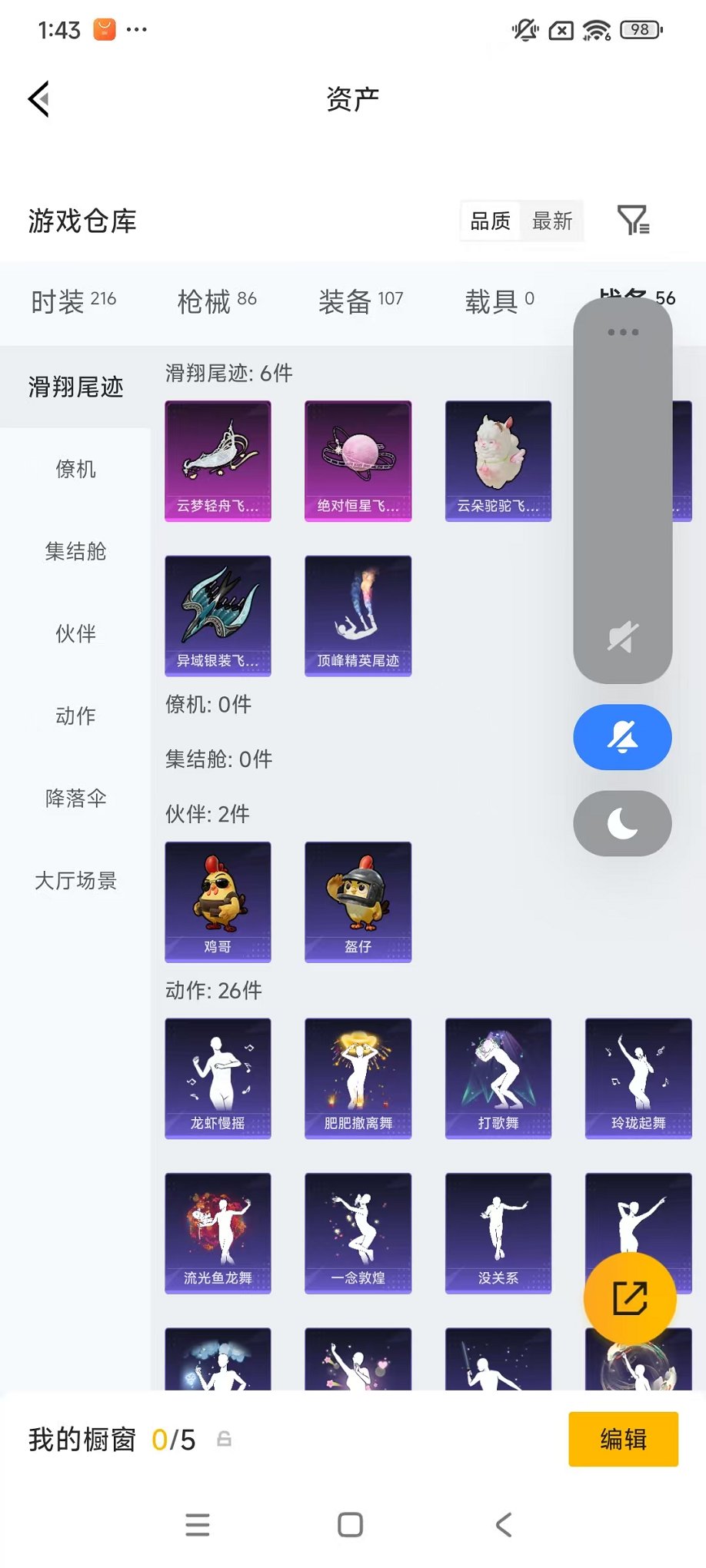This screenshot has width=706, height=1568.
Task: Open the 鸡哥 companion thumbnail
Action: [x=217, y=902]
